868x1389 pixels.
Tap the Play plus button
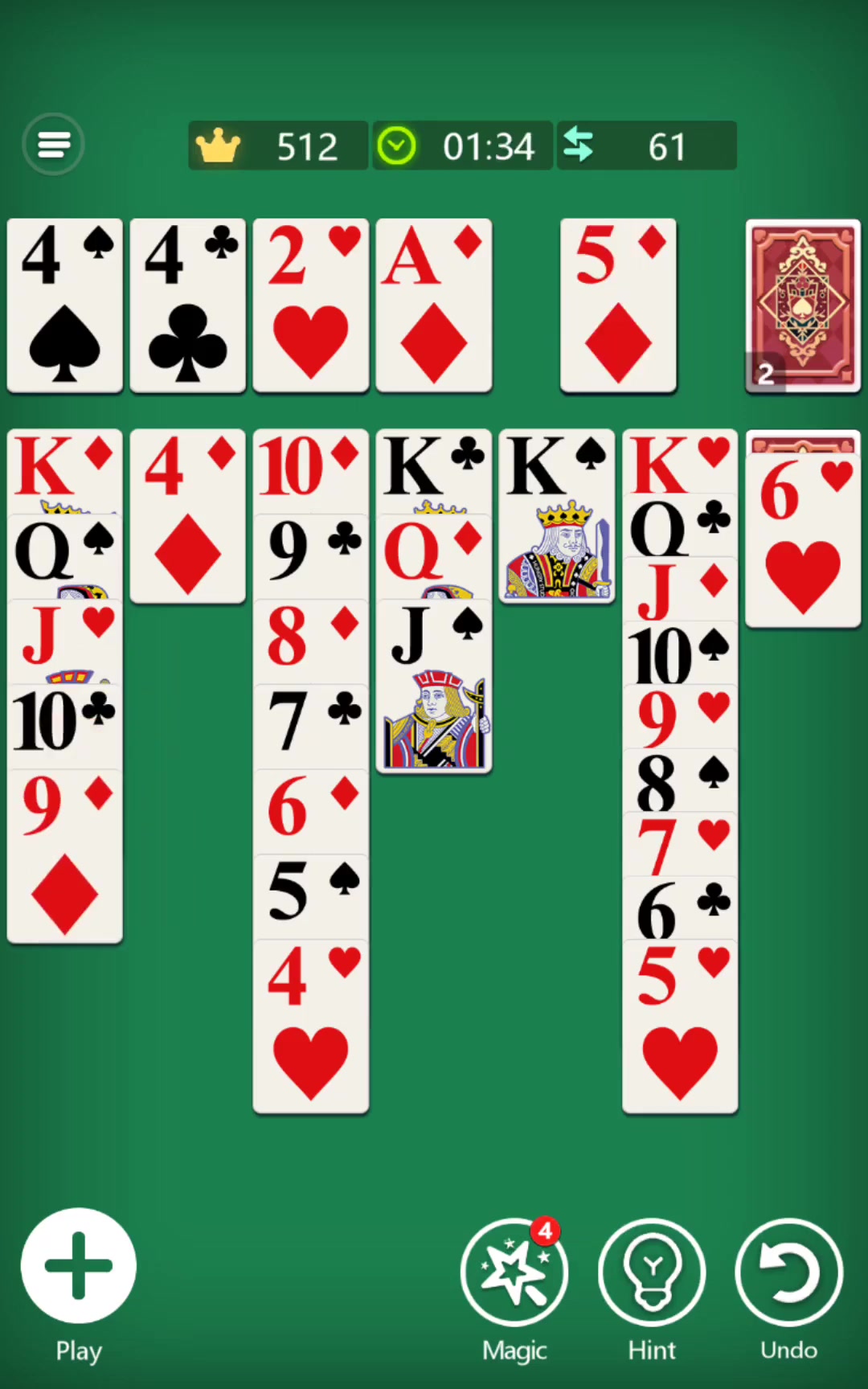click(79, 1265)
